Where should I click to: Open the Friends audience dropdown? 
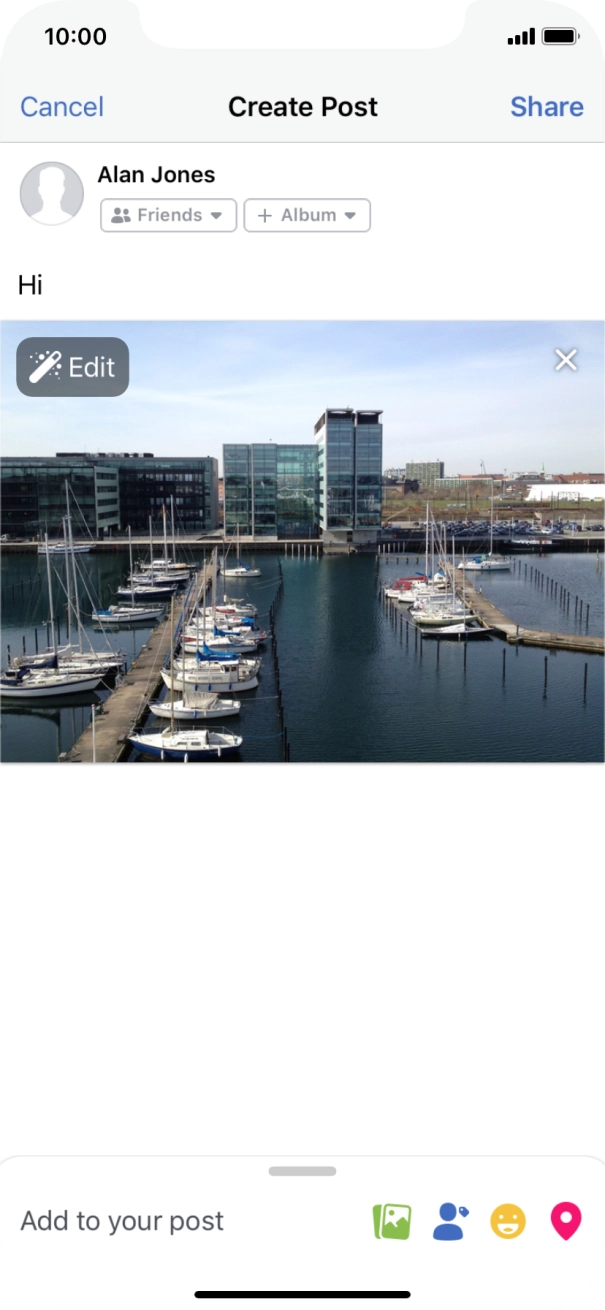[x=168, y=215]
